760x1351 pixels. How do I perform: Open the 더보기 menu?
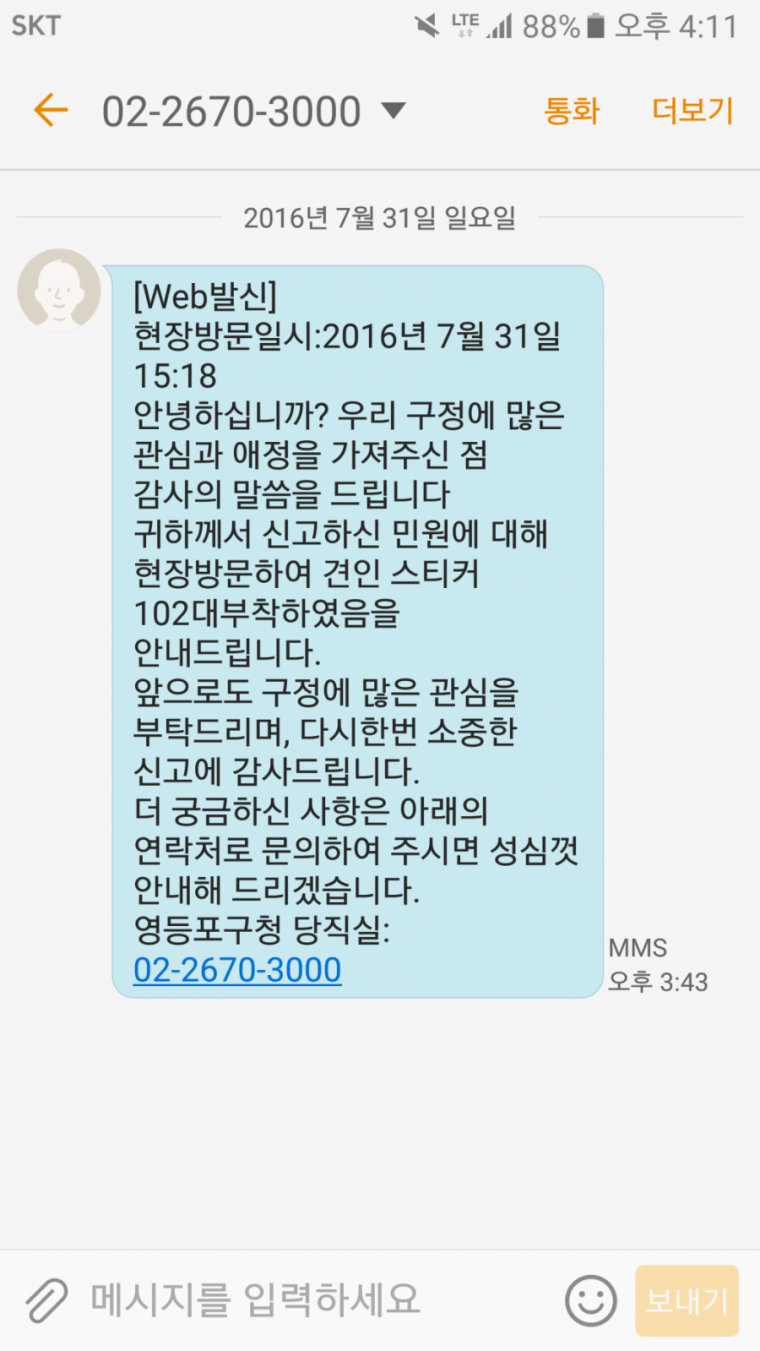tap(692, 110)
